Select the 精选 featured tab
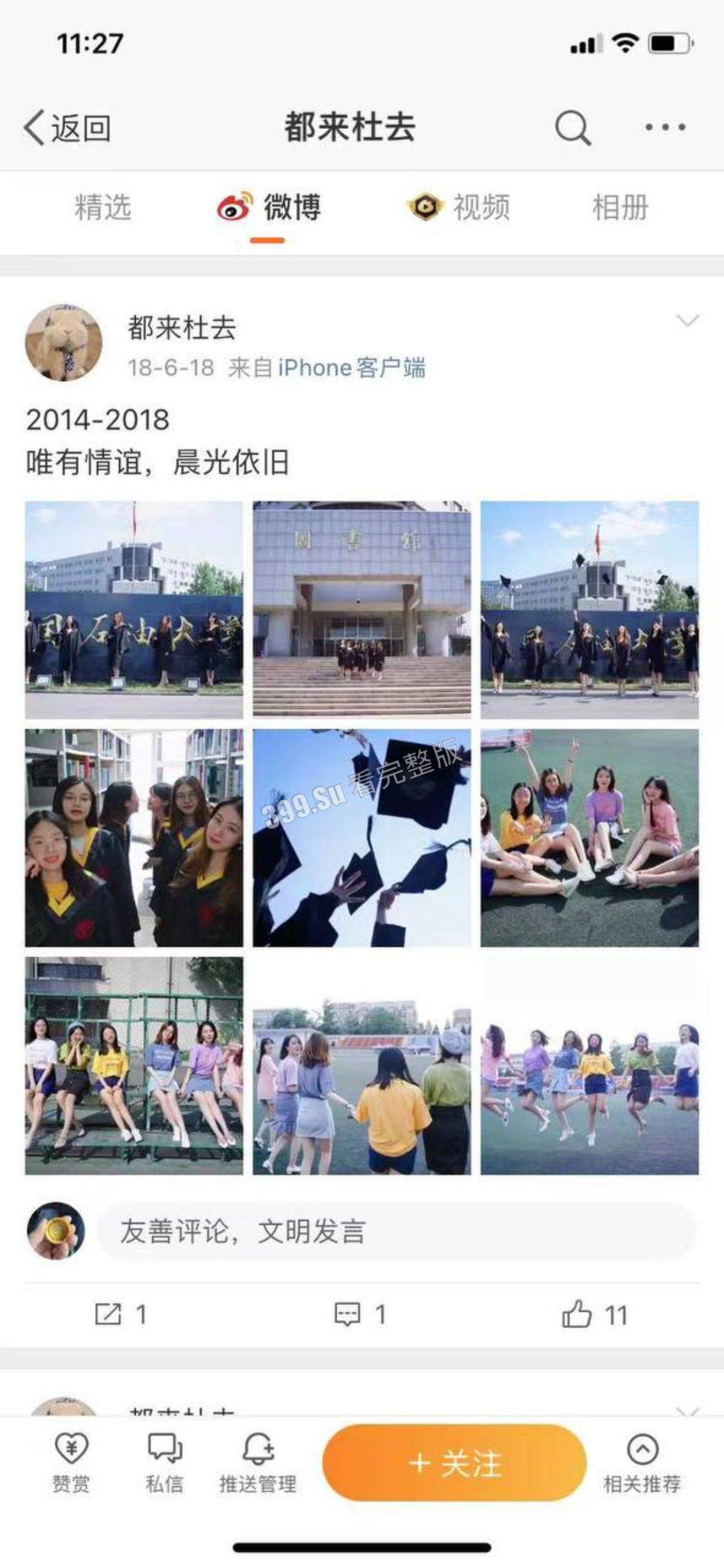Viewport: 724px width, 1568px height. (105, 207)
